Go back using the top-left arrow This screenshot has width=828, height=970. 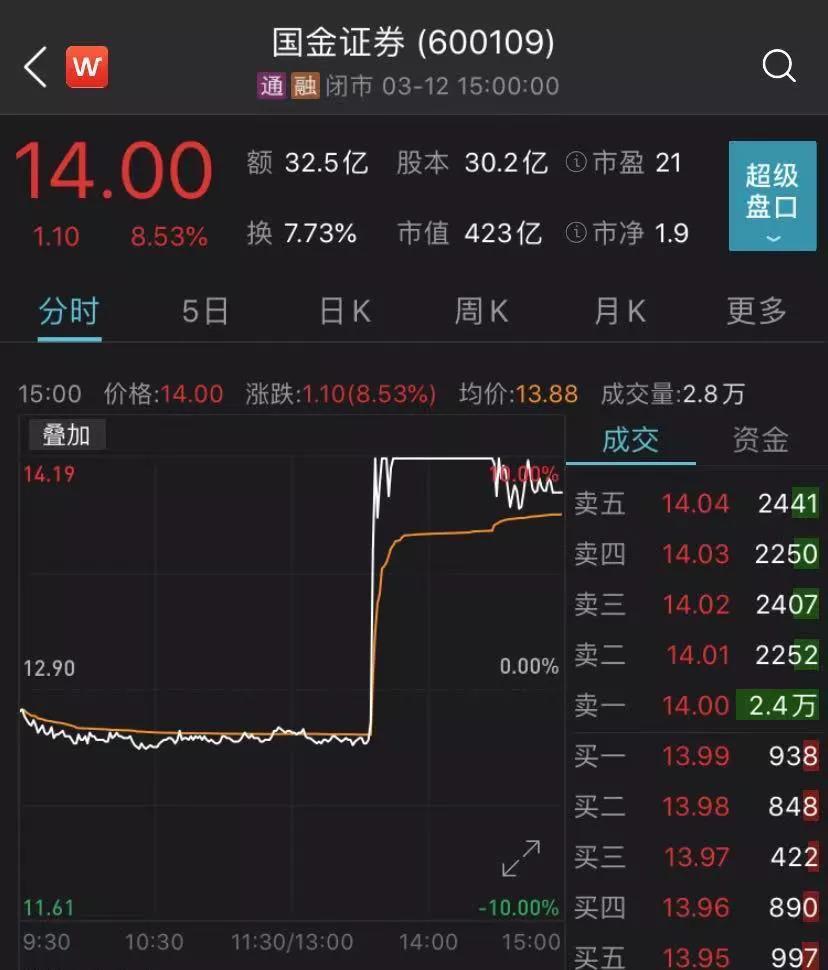pos(36,67)
